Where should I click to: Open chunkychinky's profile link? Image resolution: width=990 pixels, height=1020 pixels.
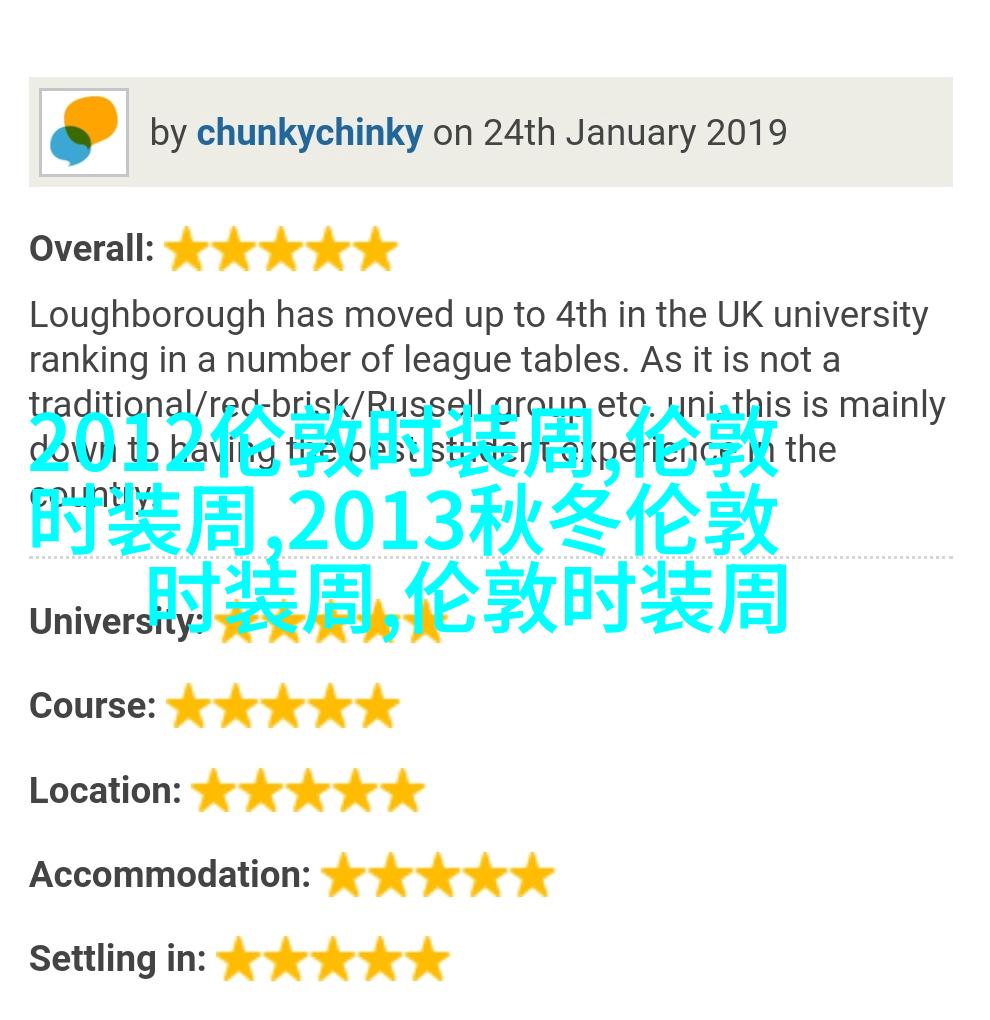coord(309,133)
